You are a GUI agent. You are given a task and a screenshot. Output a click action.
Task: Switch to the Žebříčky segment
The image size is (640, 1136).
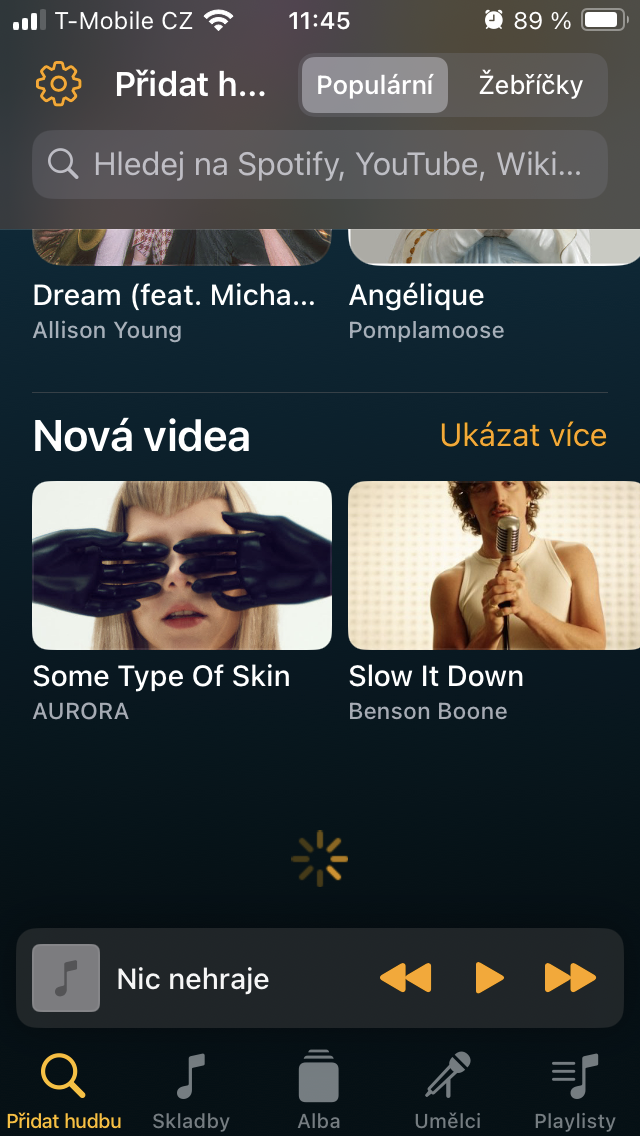tap(530, 84)
